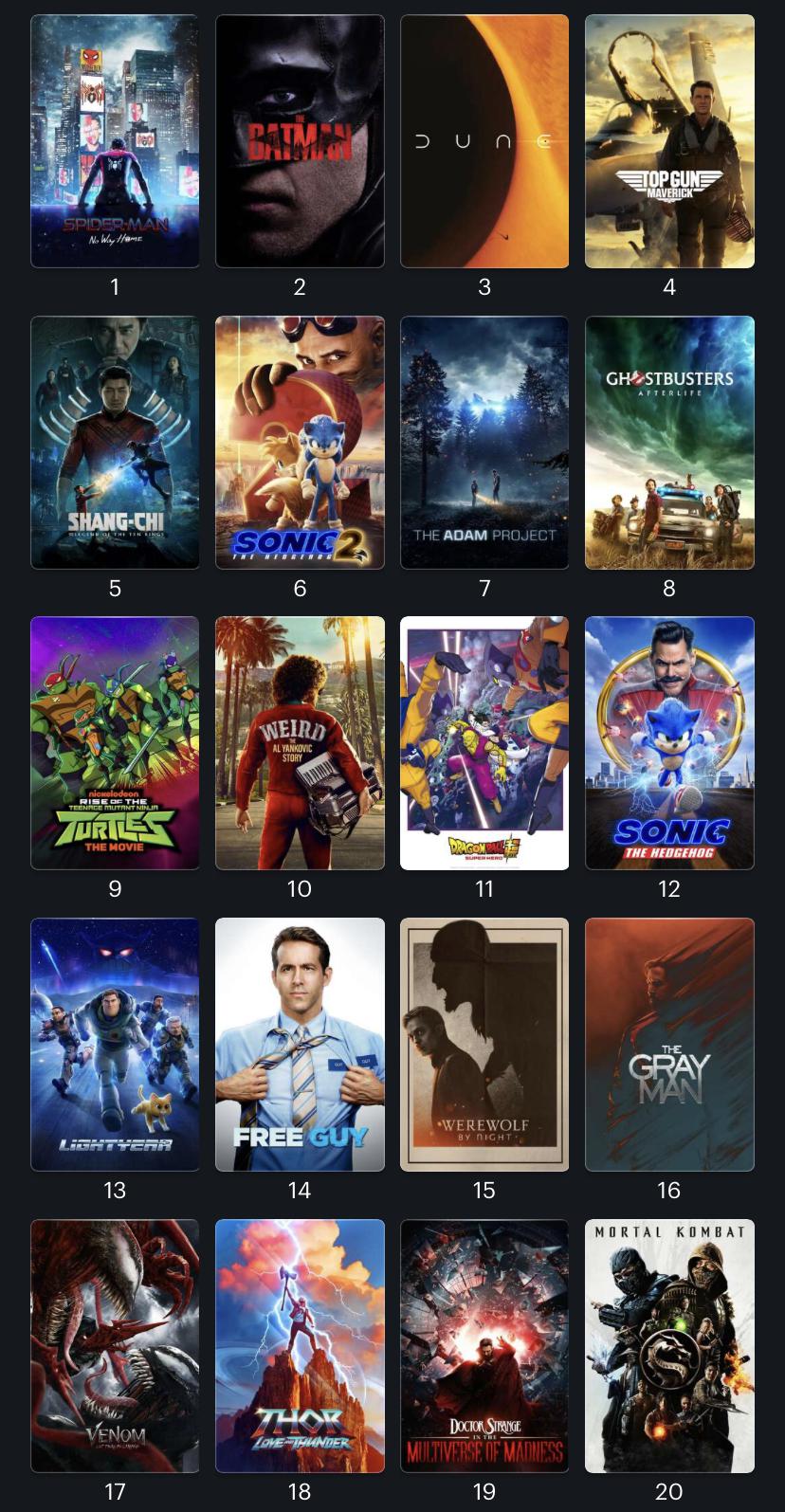Image resolution: width=785 pixels, height=1512 pixels.
Task: Open the Lightyear movie poster
Action: (x=115, y=1045)
